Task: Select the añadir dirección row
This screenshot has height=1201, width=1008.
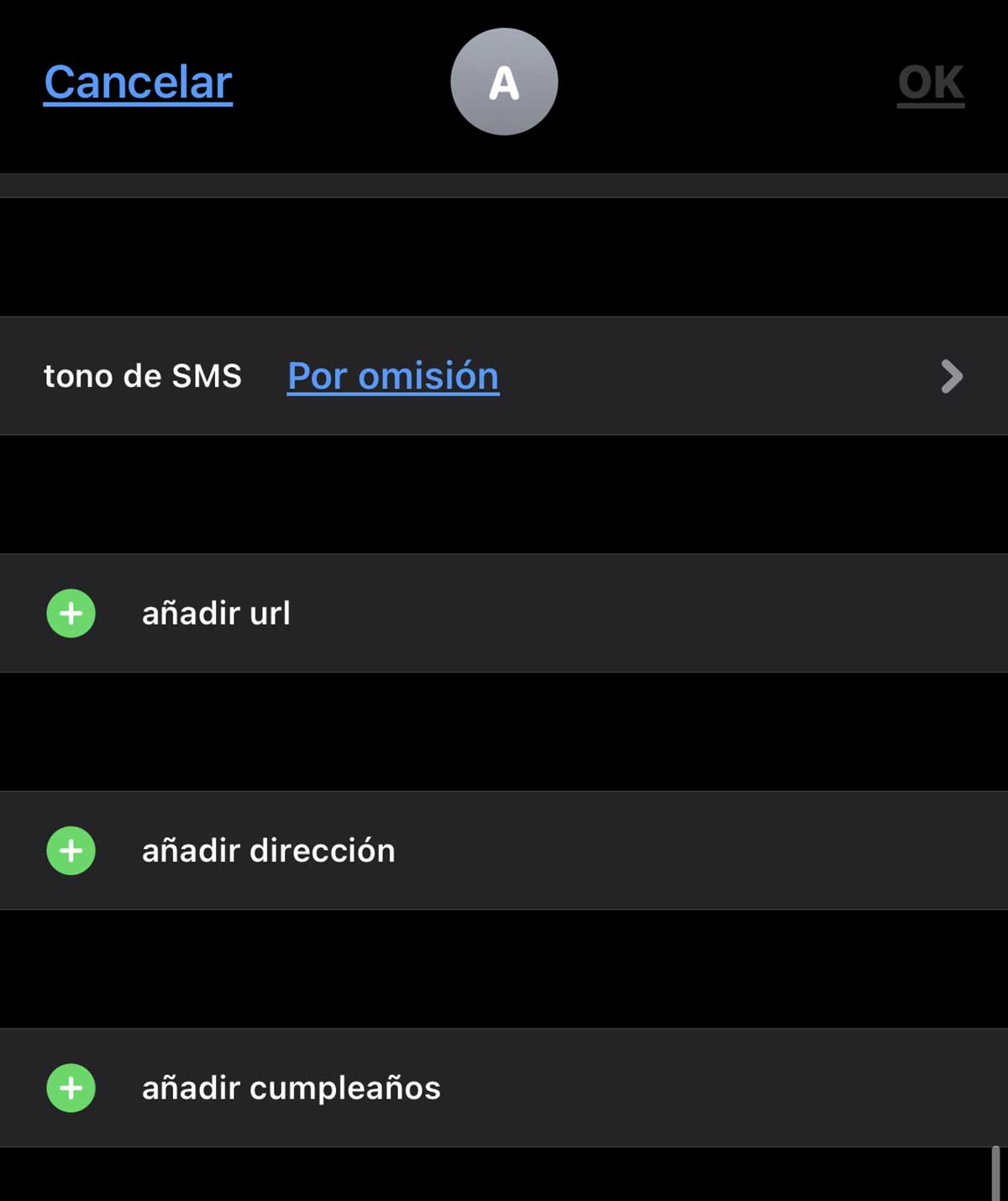Action: [x=269, y=850]
